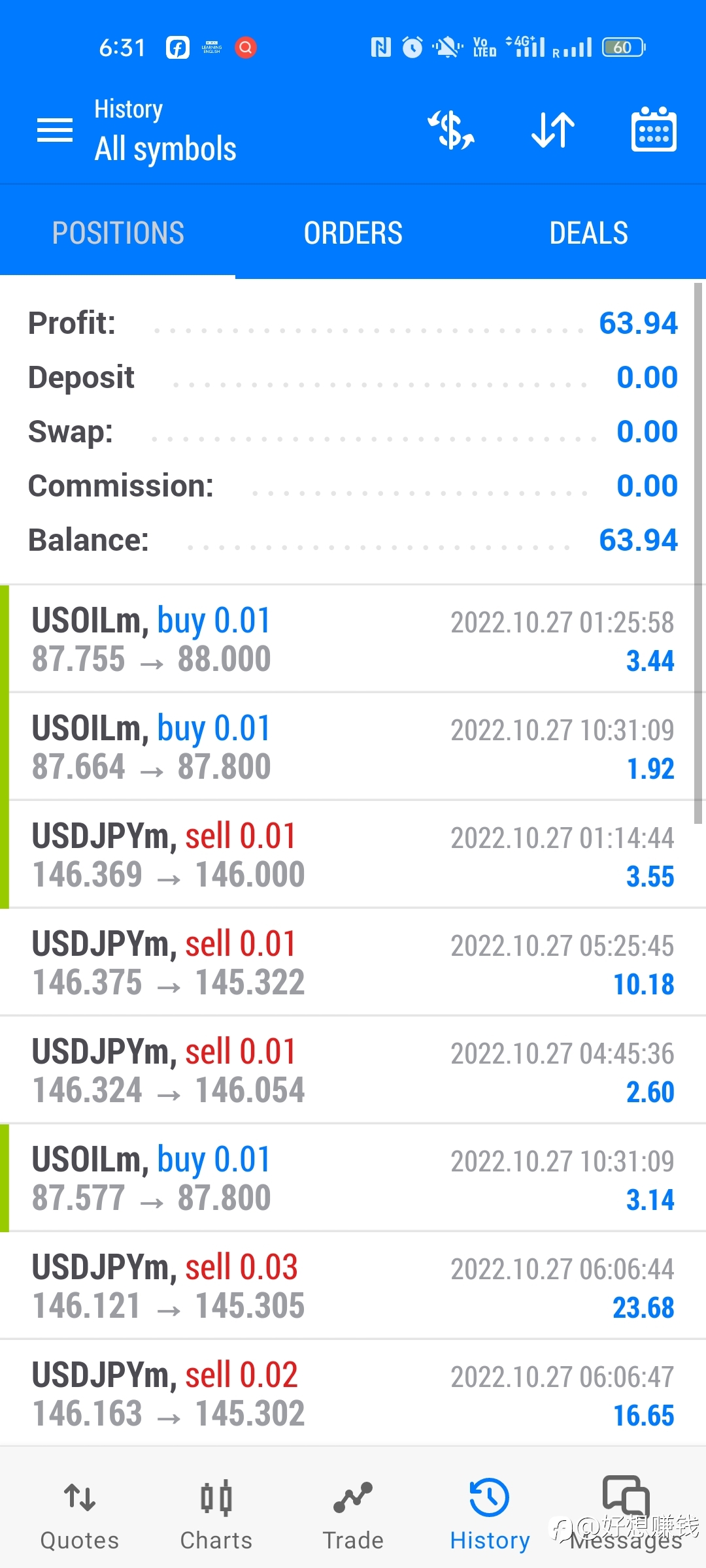Open the symbol filter dollar icon
The image size is (706, 1568).
click(x=451, y=130)
